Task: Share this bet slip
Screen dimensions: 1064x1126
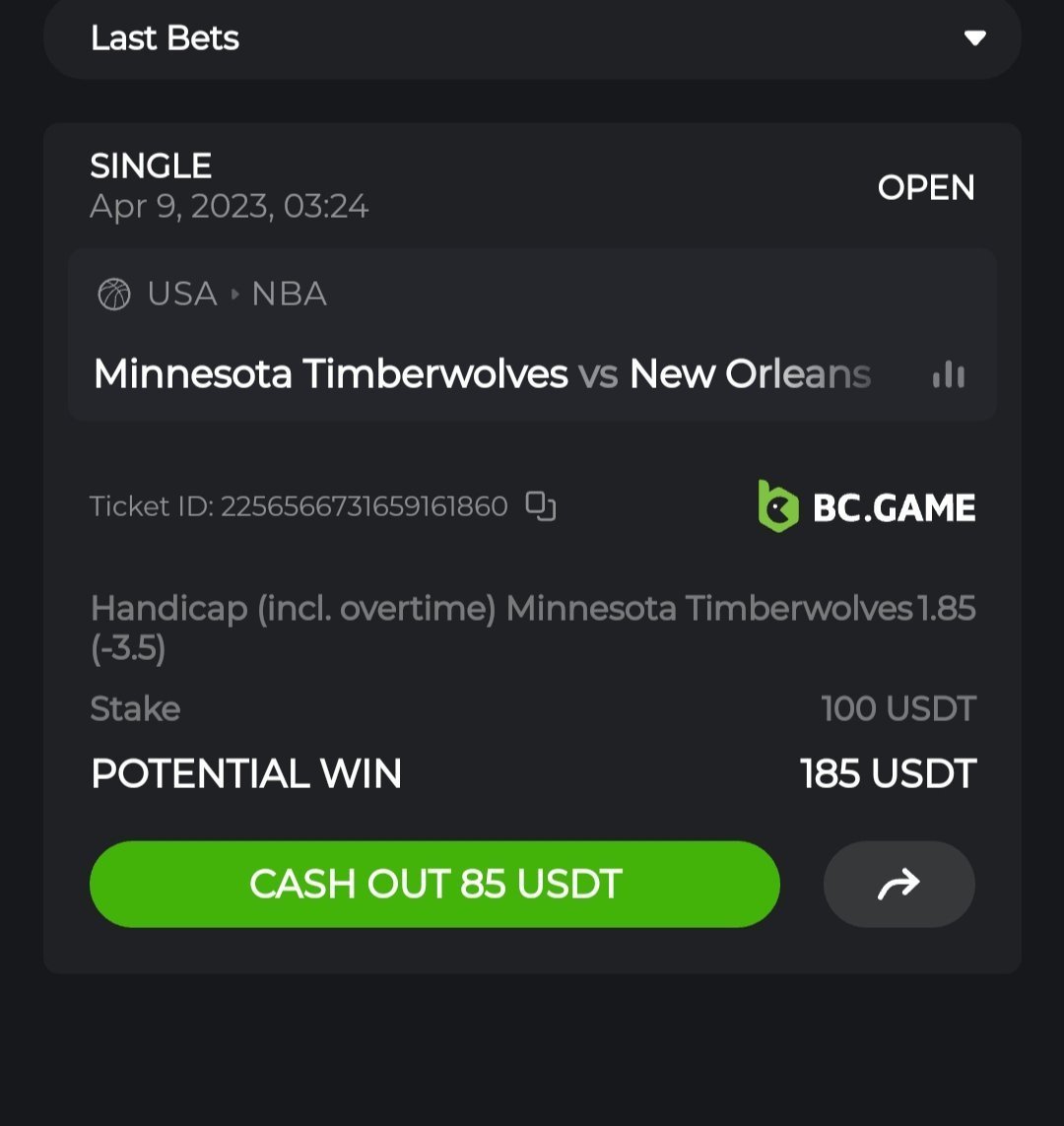Action: (x=898, y=884)
